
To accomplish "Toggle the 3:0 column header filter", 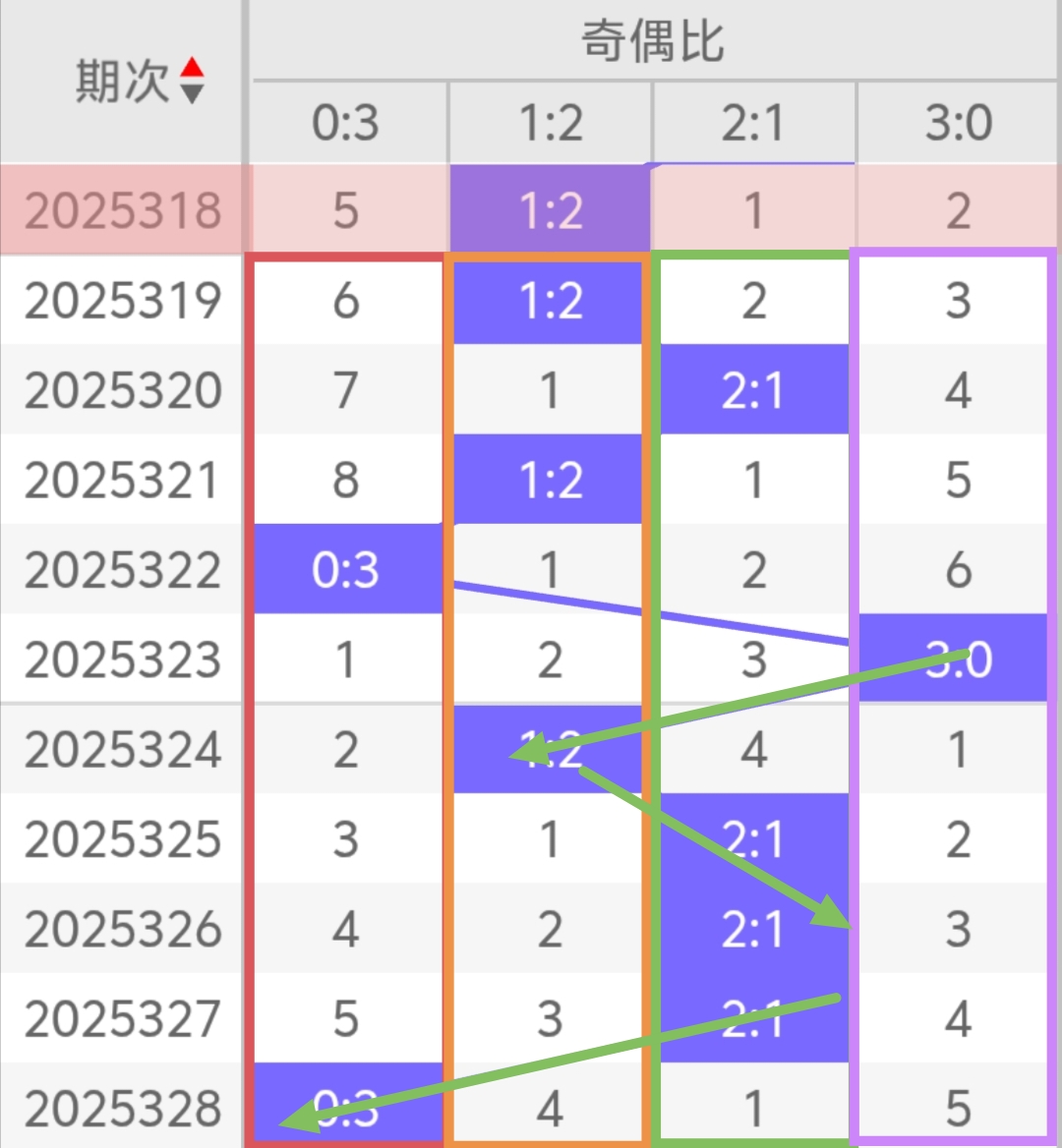I will click(956, 122).
